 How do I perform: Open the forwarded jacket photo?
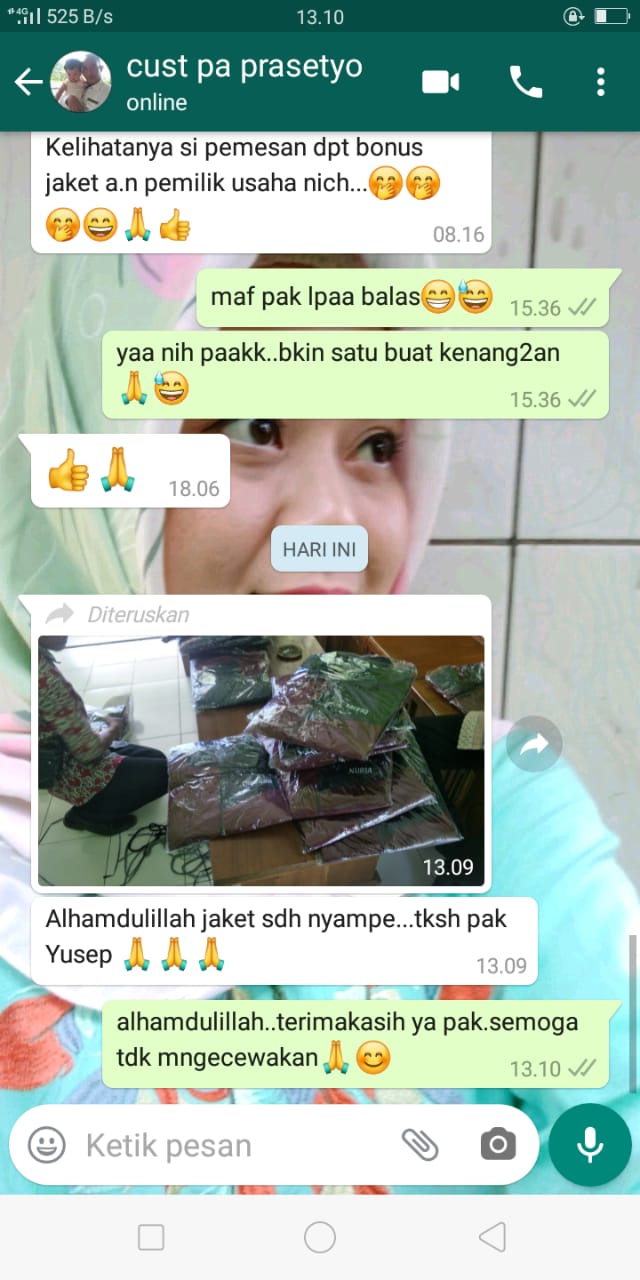[x=261, y=760]
